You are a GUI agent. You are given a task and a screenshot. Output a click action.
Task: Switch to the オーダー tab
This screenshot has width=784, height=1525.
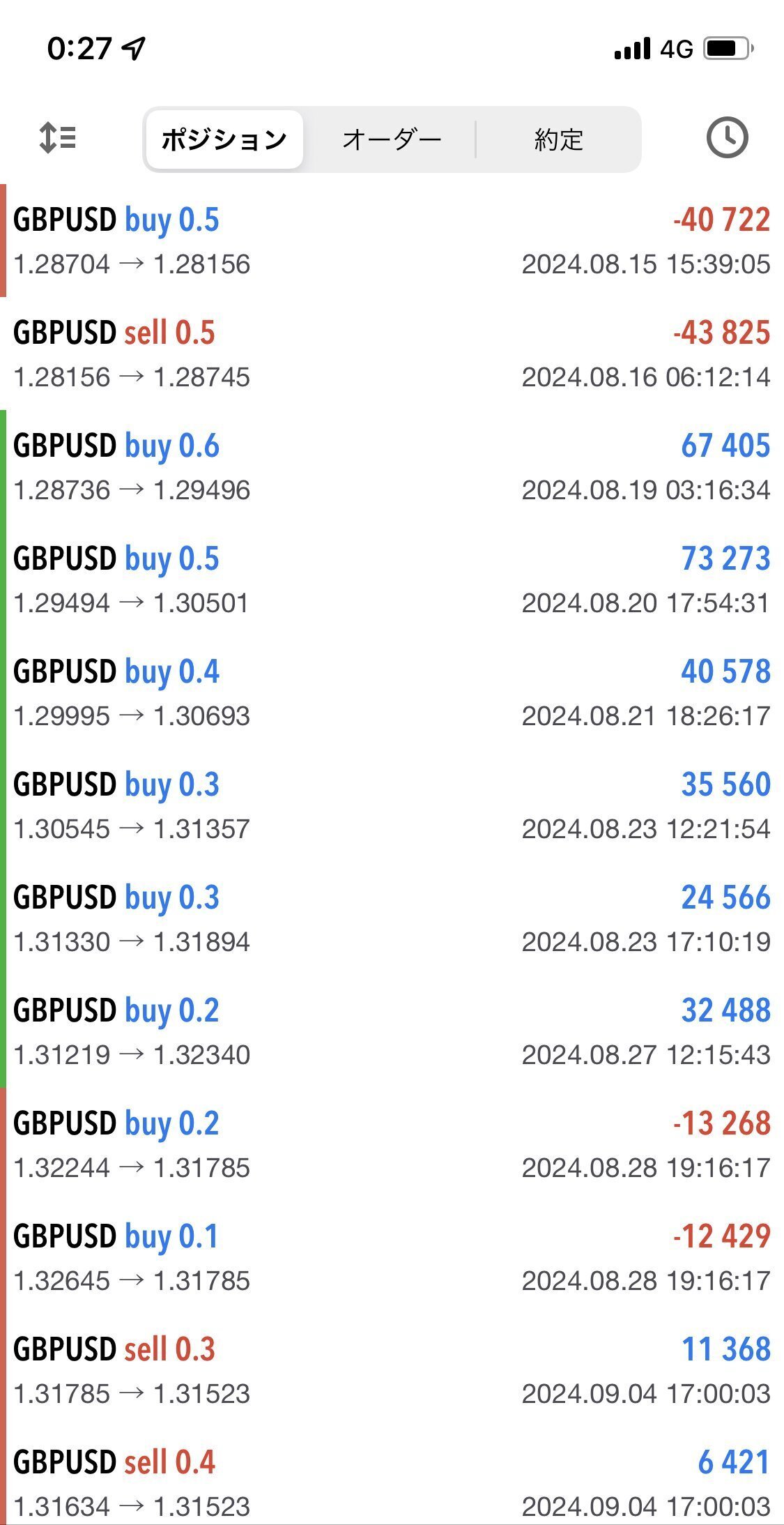point(392,139)
